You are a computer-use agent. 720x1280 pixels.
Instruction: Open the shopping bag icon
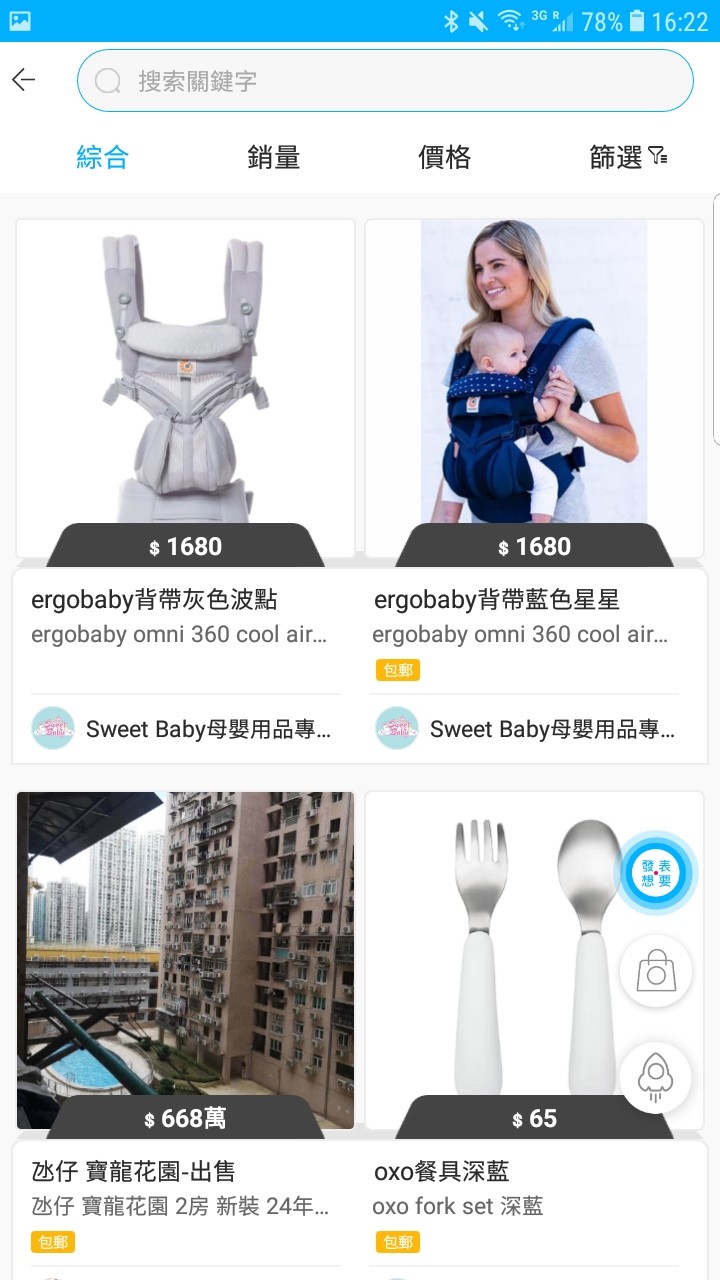coord(656,971)
